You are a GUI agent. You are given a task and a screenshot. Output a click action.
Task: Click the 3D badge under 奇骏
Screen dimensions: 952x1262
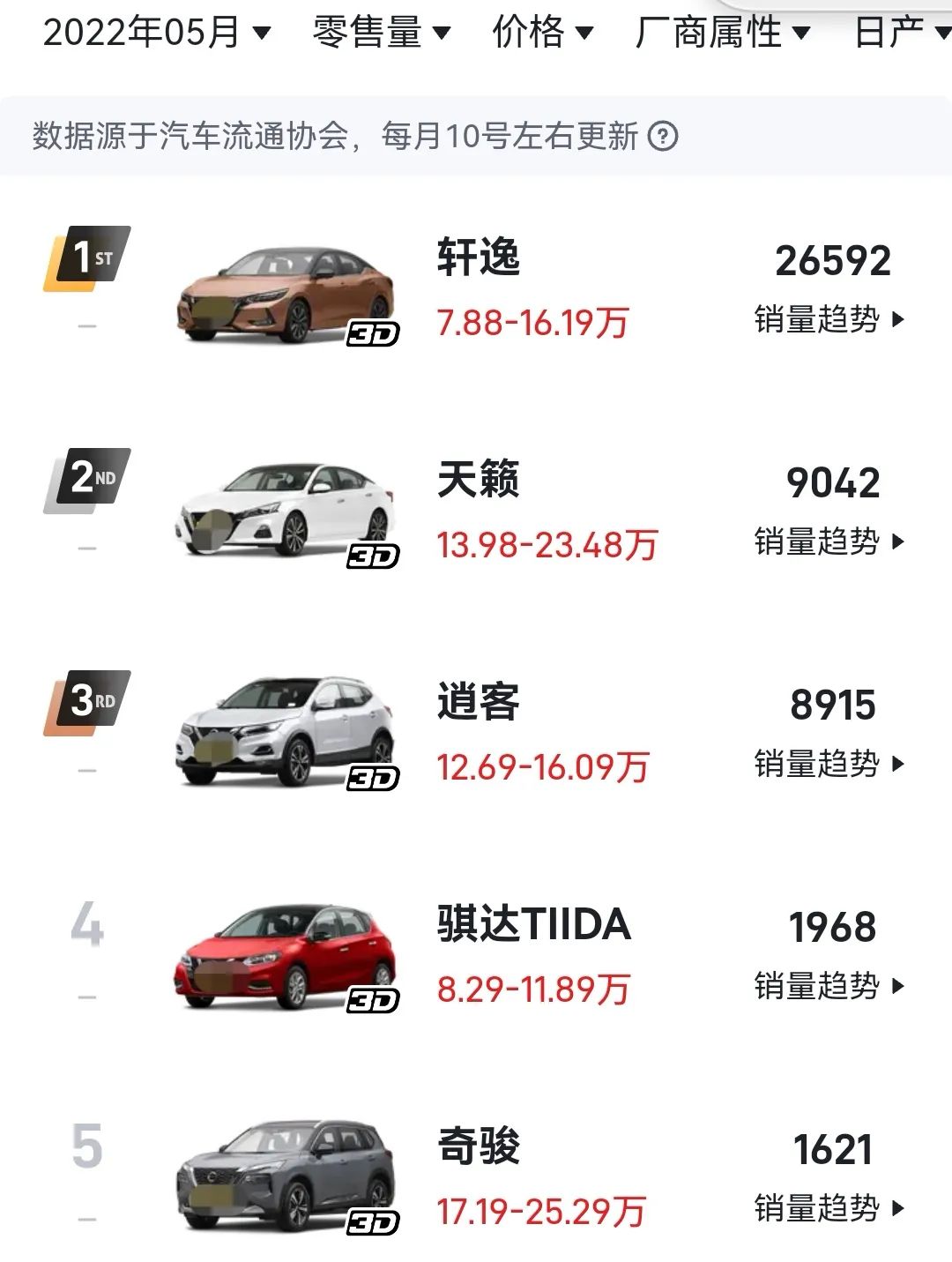pos(374,1221)
